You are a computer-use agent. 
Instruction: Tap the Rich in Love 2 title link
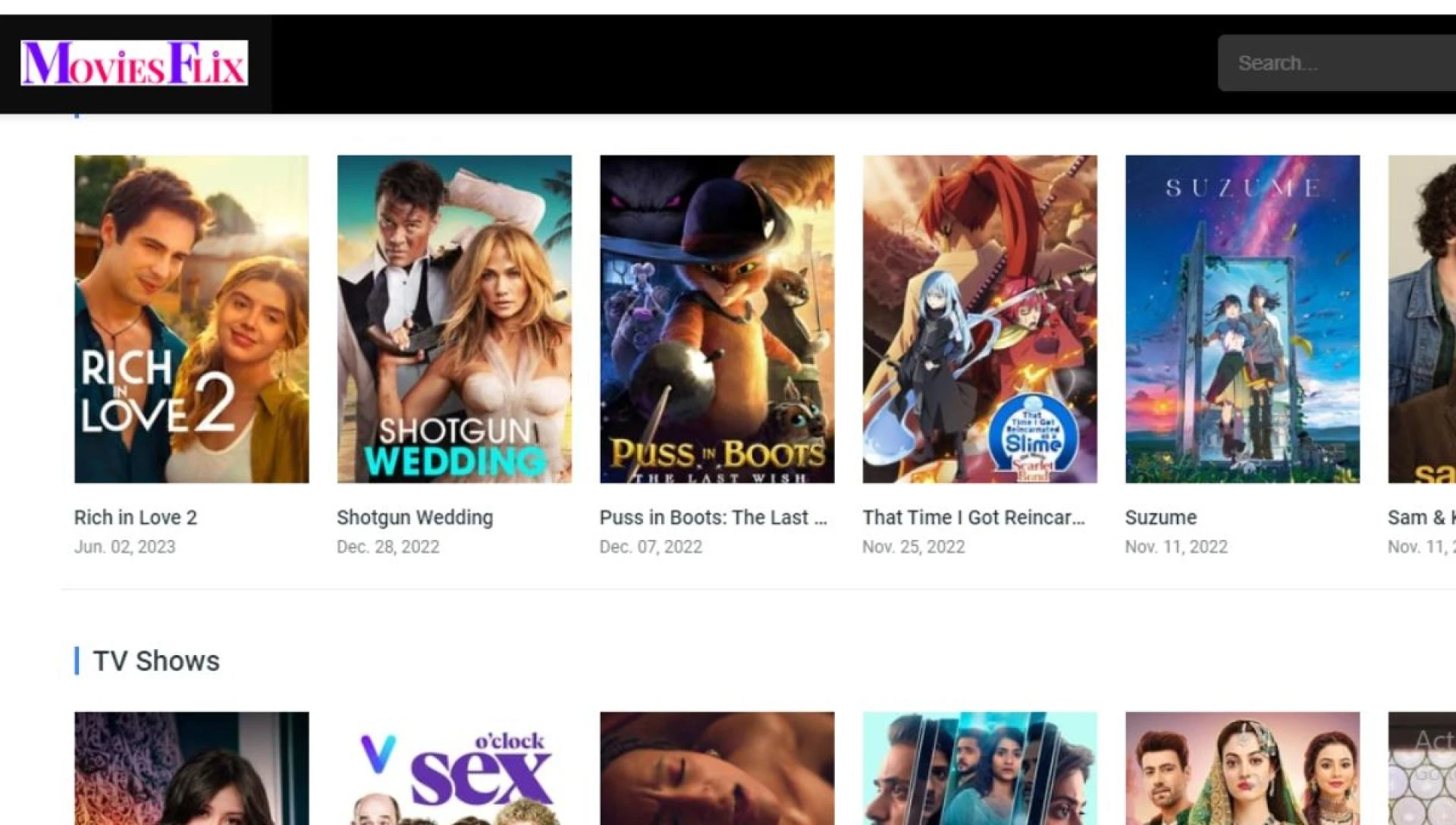pos(136,517)
